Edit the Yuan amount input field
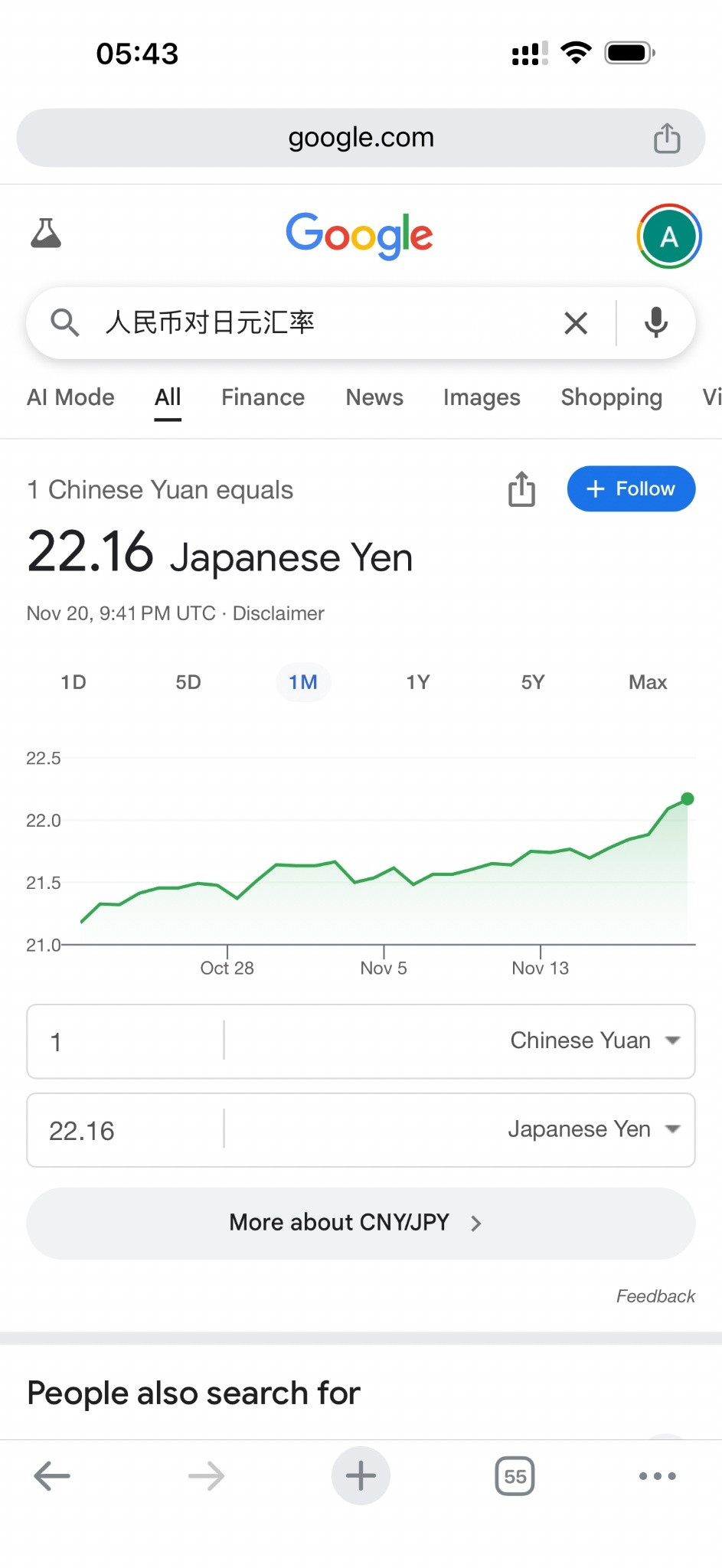Image resolution: width=722 pixels, height=1568 pixels. (x=123, y=1041)
